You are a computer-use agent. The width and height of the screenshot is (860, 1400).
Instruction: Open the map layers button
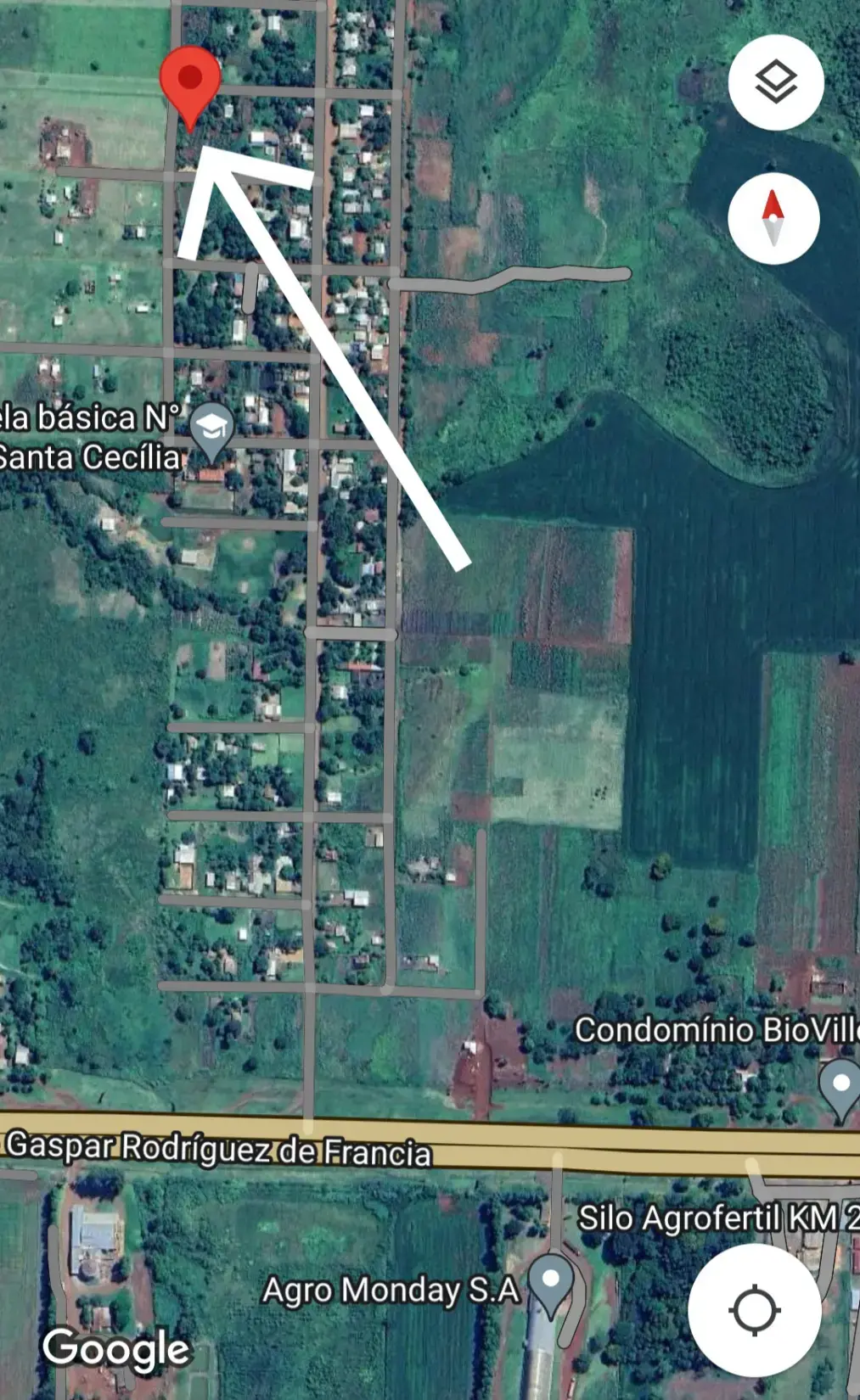776,82
